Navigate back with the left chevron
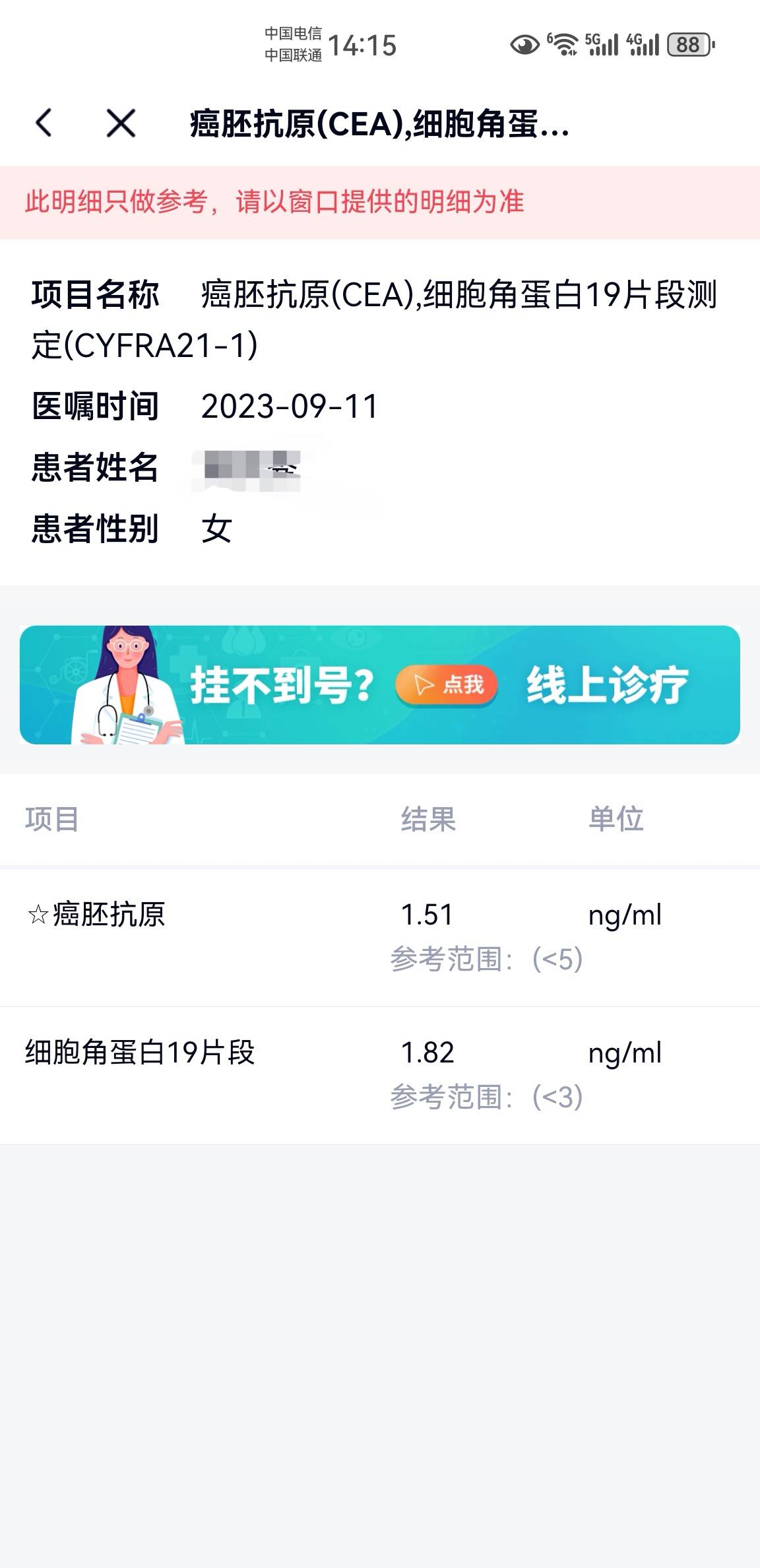The width and height of the screenshot is (760, 1568). pos(44,124)
